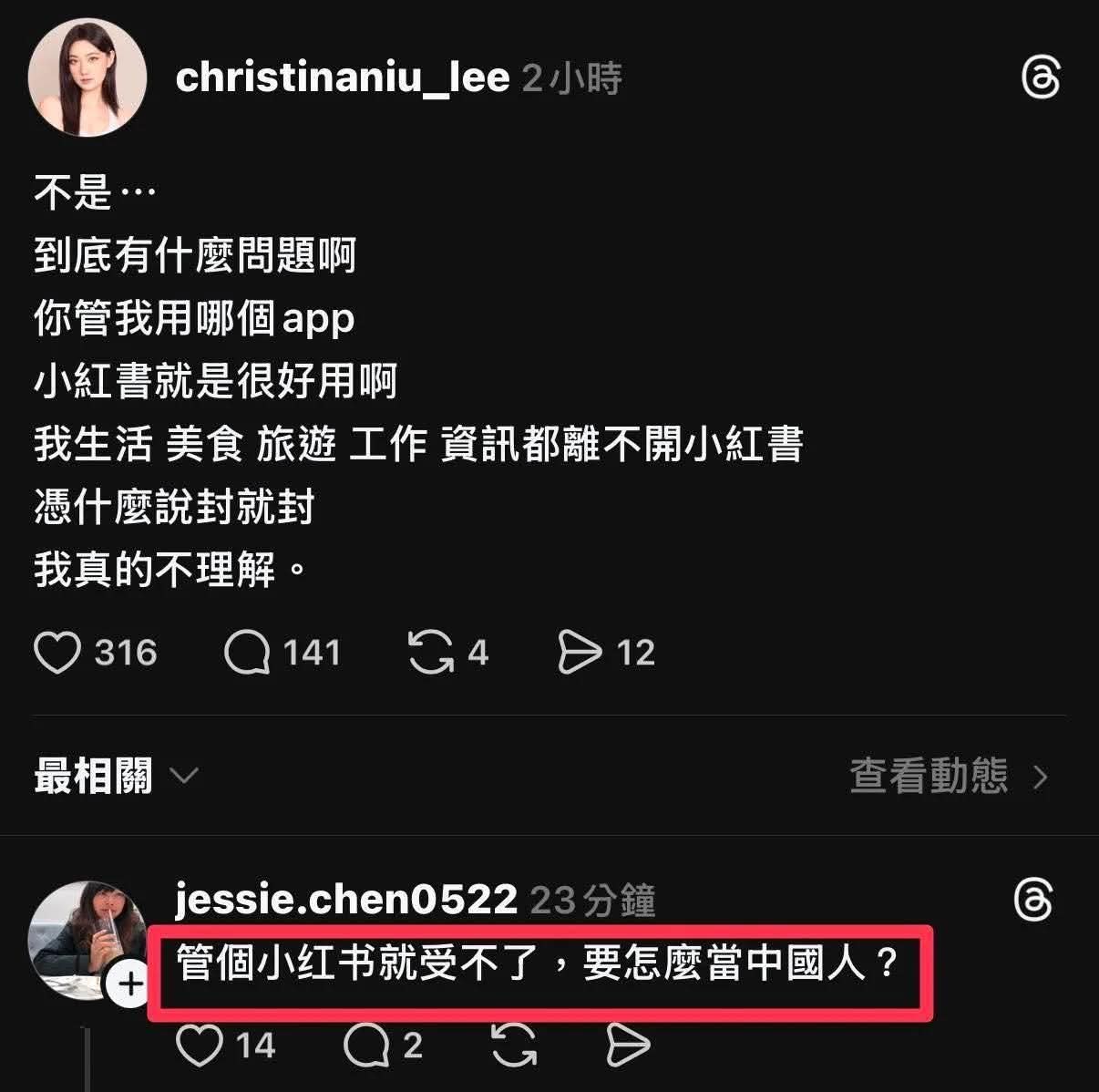Open jessie.chen0522's profile from username
The image size is (1099, 1092).
point(346,900)
